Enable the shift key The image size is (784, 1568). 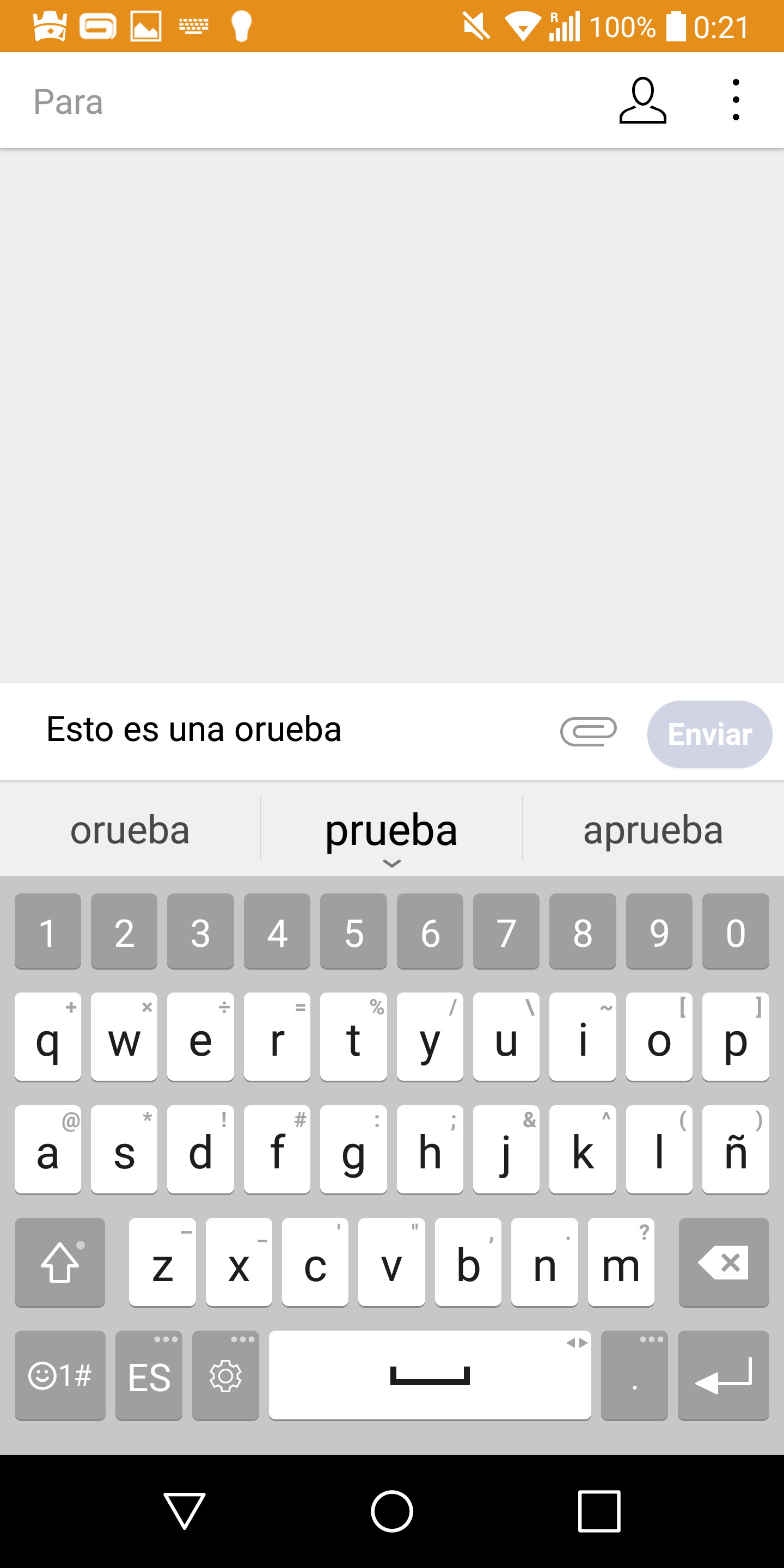(x=60, y=1263)
